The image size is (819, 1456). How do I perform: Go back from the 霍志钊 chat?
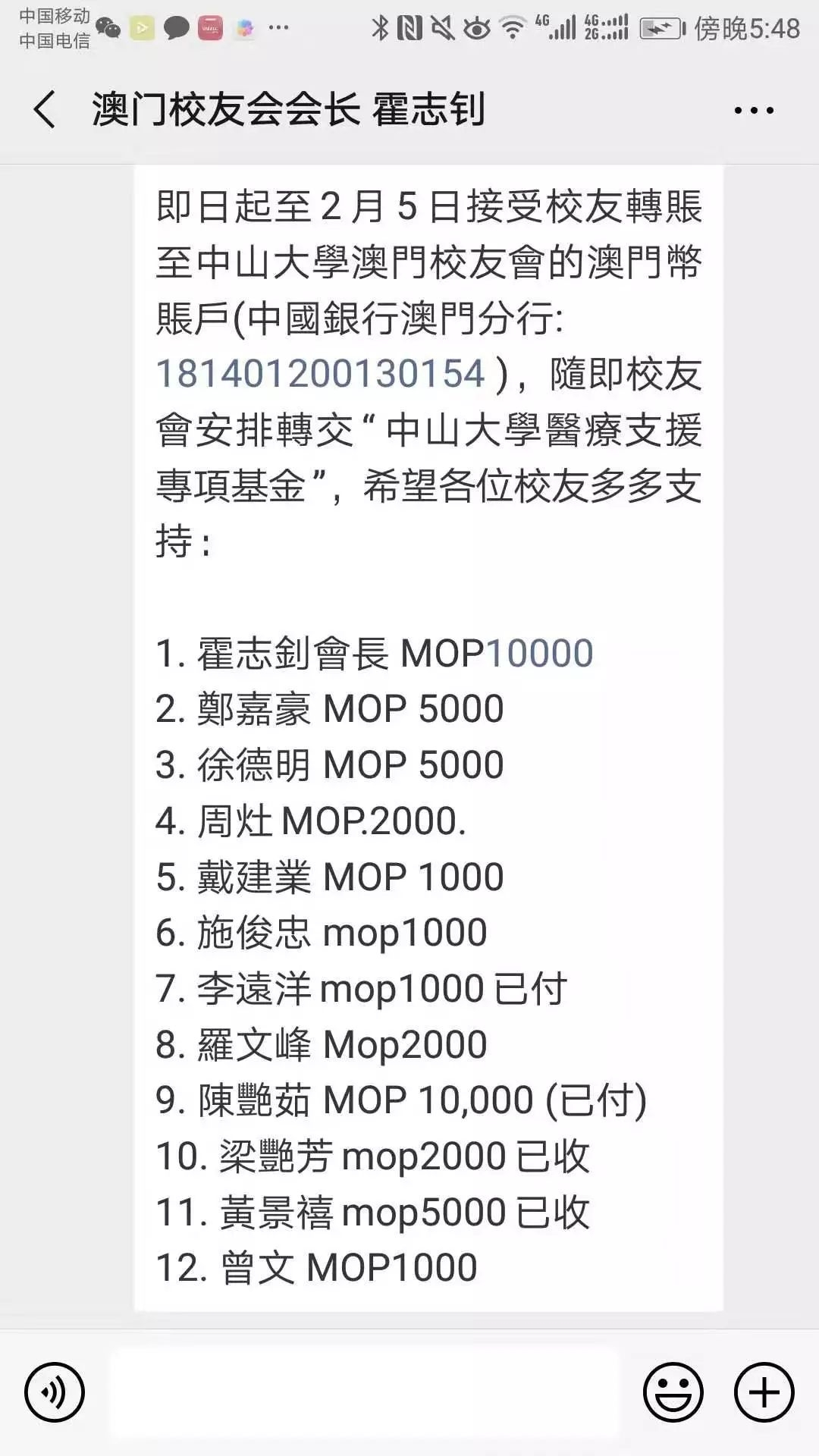coord(45,110)
